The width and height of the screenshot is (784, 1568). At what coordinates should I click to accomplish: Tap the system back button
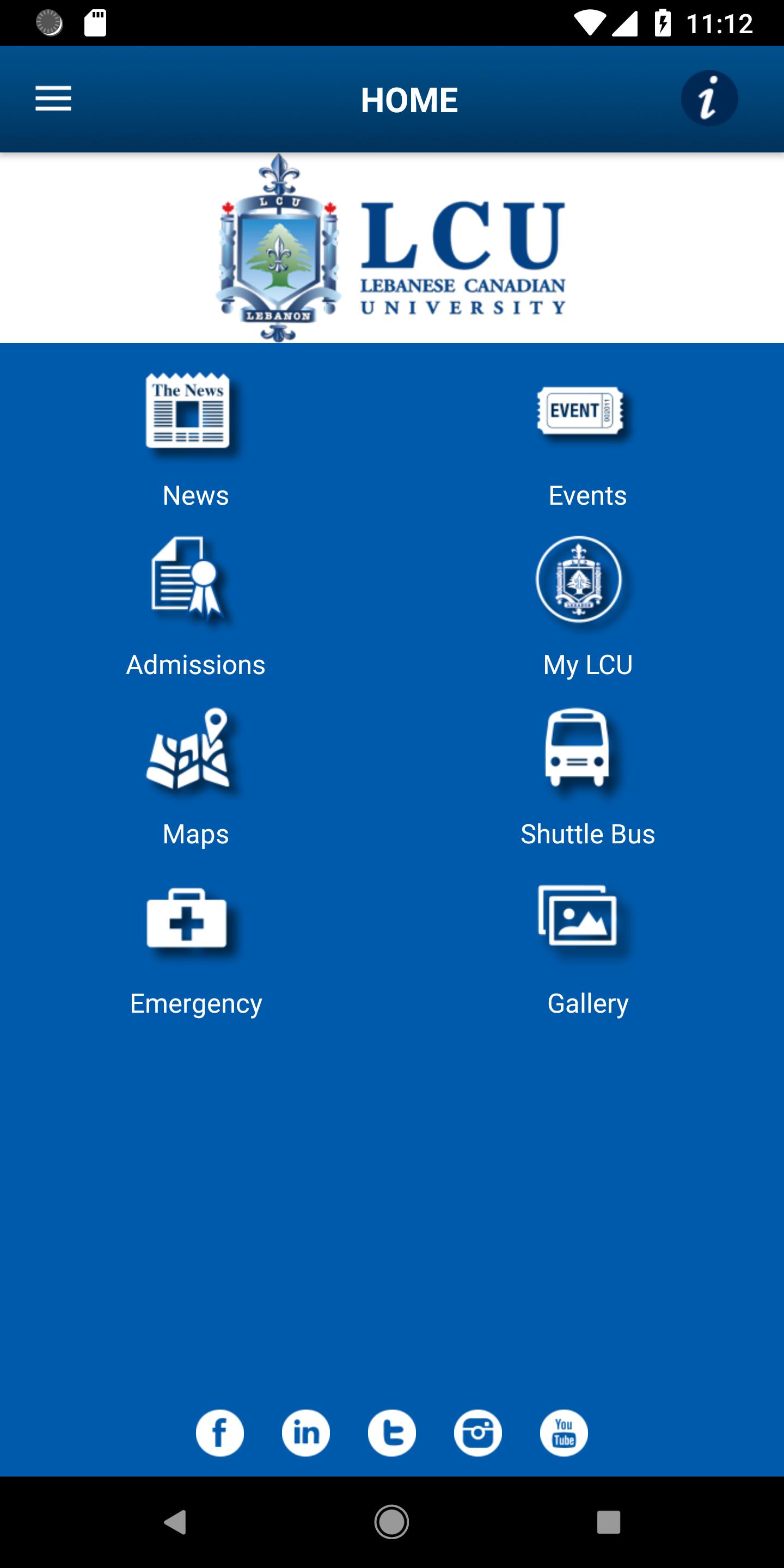(175, 1522)
